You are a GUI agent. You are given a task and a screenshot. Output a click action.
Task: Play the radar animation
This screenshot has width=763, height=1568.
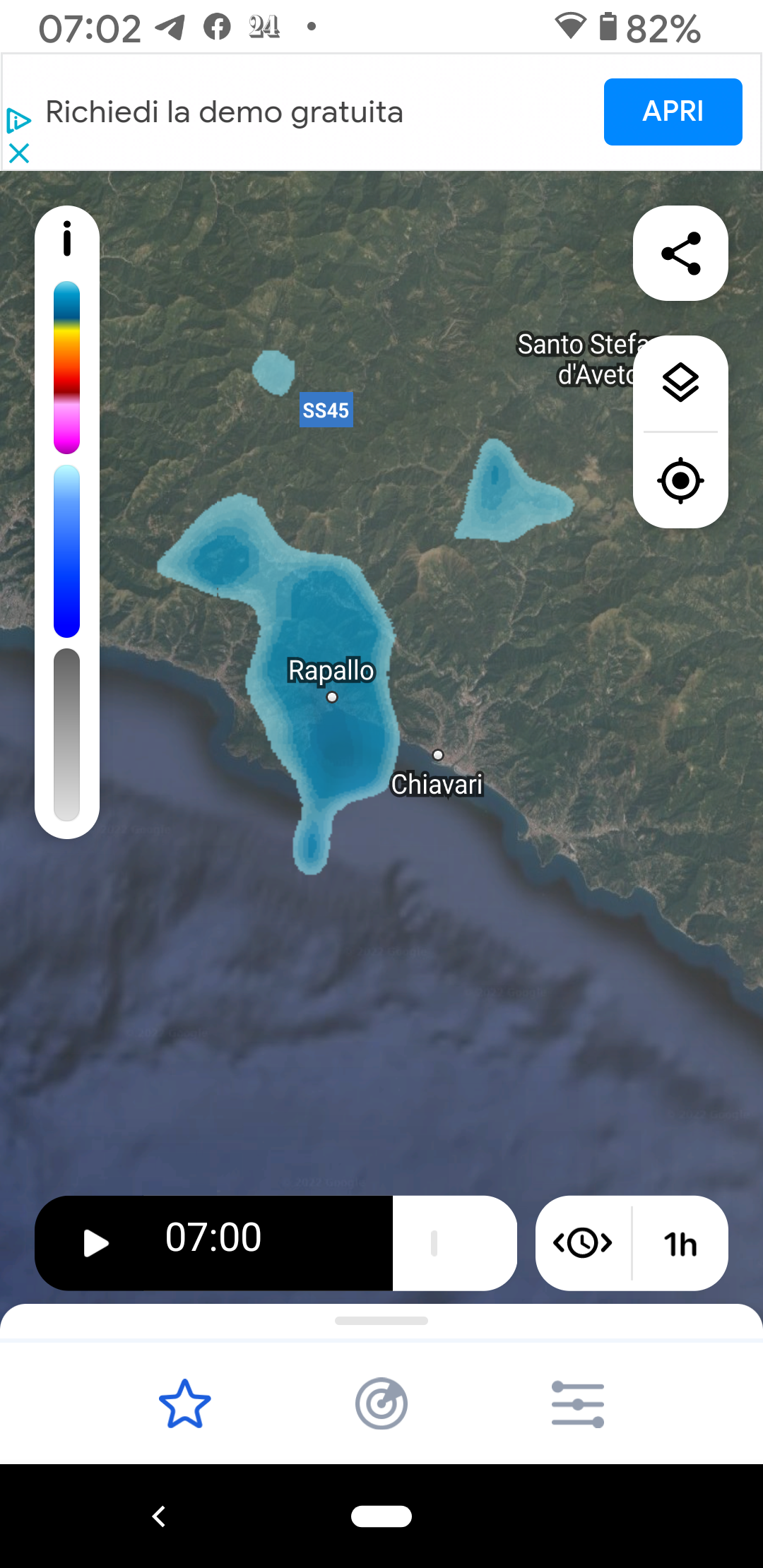(x=95, y=1243)
